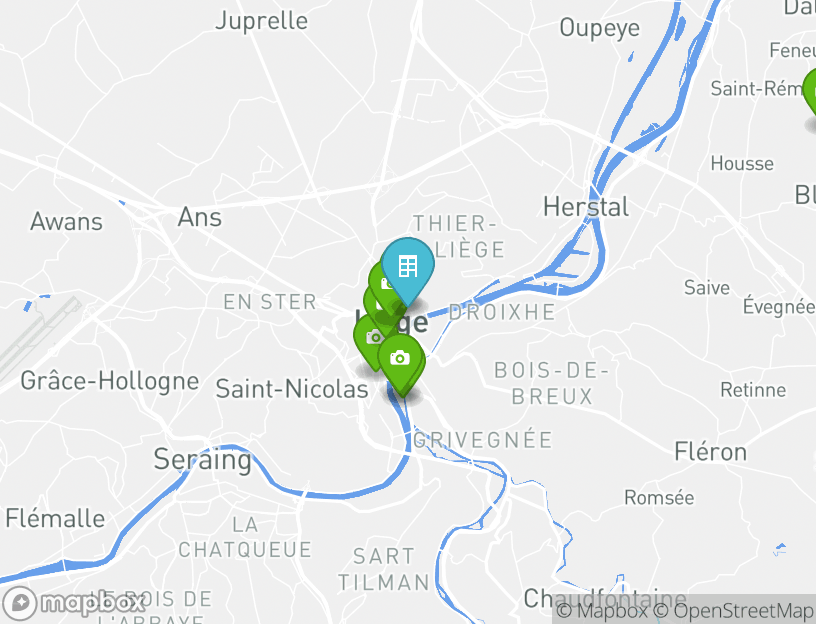This screenshot has width=816, height=624.
Task: Tap the blue building marker over Liège
Action: (x=407, y=267)
